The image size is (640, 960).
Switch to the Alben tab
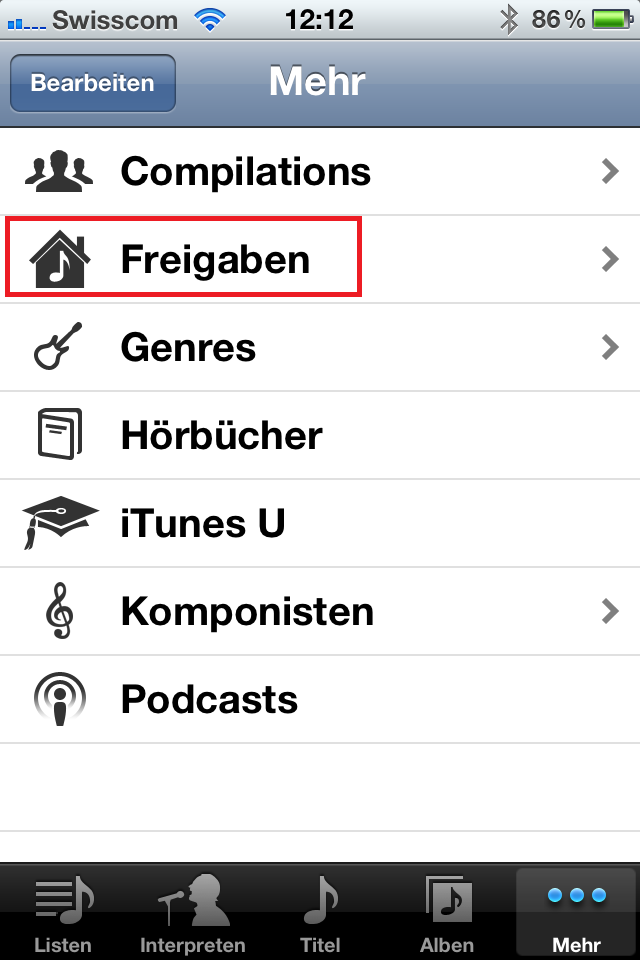[447, 912]
